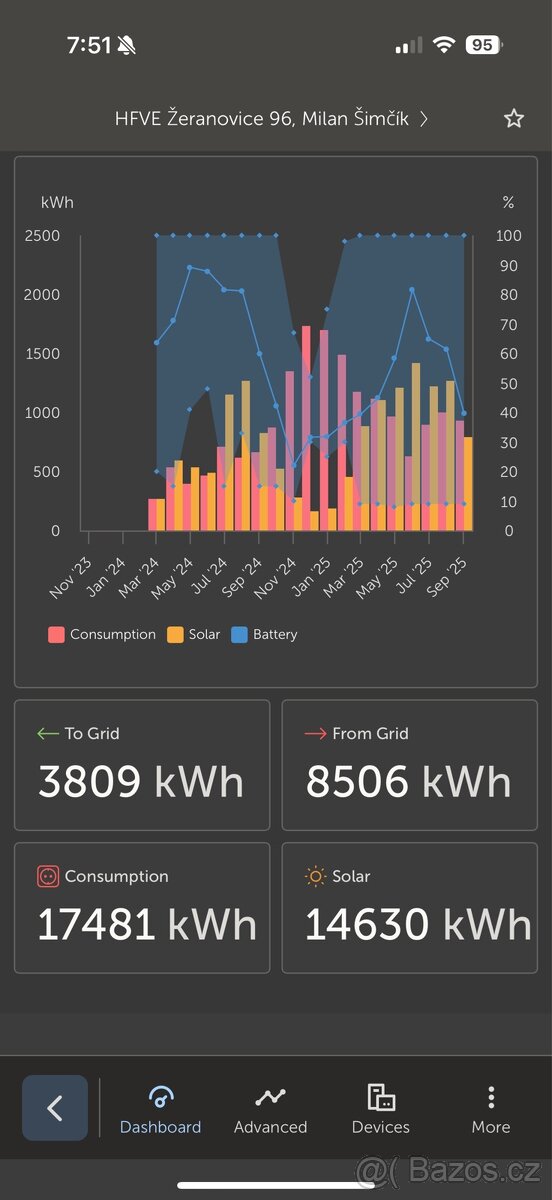
Task: Open the More menu
Action: (x=491, y=1110)
